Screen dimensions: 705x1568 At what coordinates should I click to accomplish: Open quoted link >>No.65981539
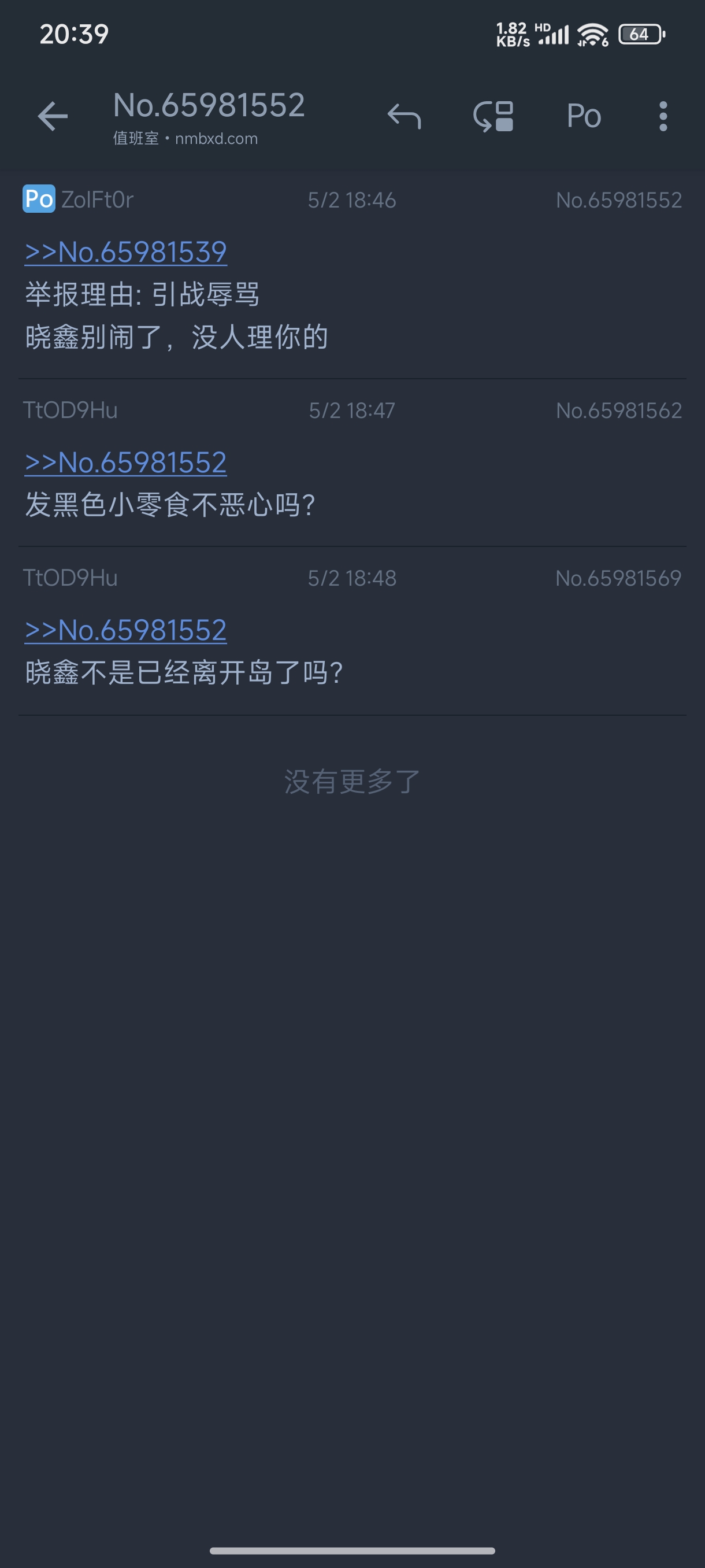tap(126, 252)
